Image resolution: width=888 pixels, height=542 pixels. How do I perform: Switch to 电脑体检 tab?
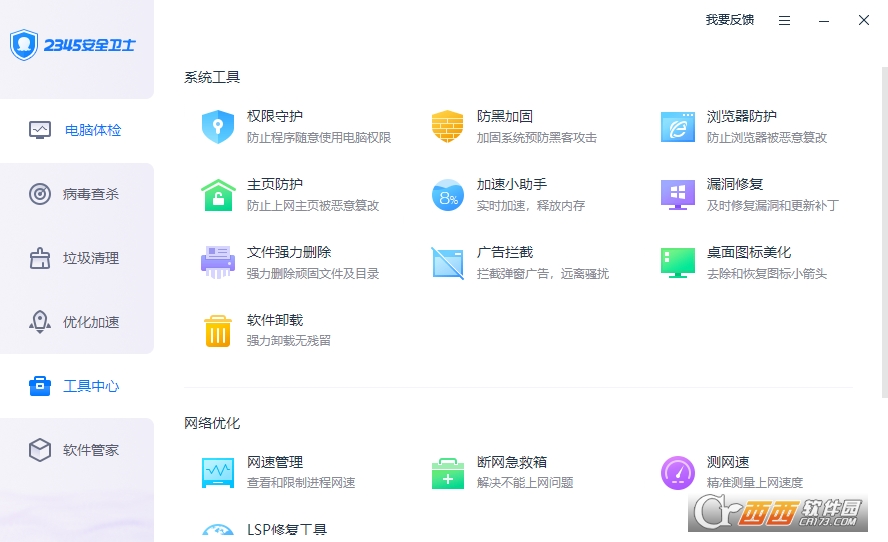[78, 130]
